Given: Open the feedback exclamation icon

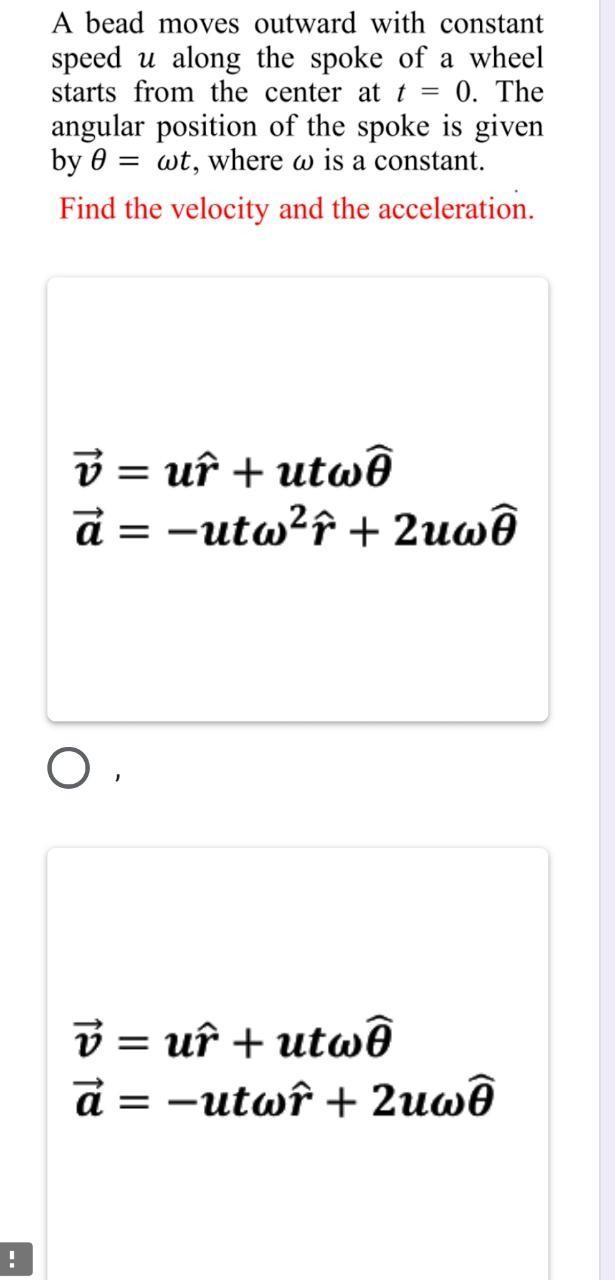Looking at the screenshot, I should (13, 1255).
